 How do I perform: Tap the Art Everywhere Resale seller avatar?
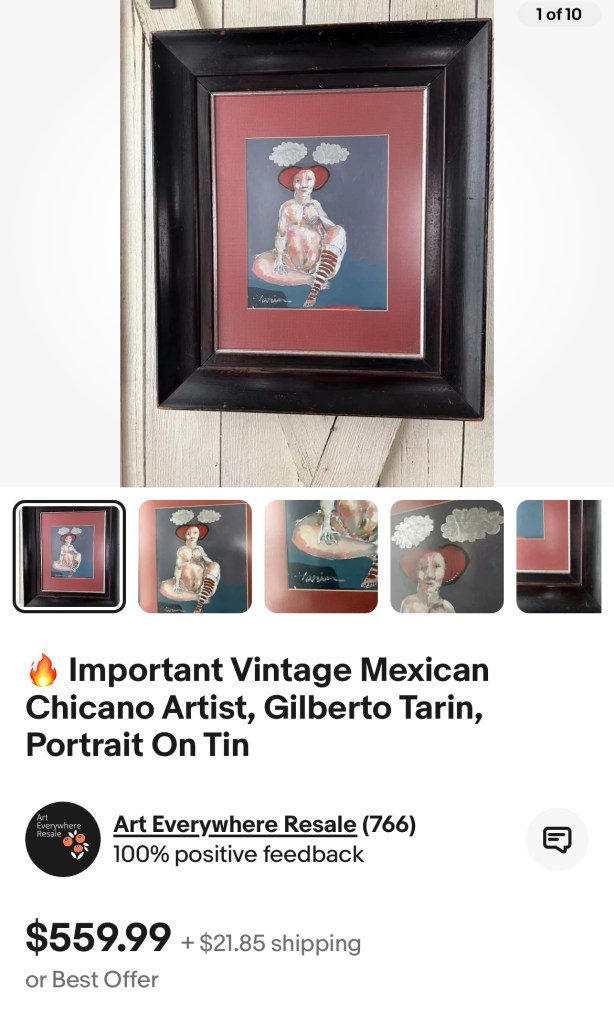tap(63, 839)
